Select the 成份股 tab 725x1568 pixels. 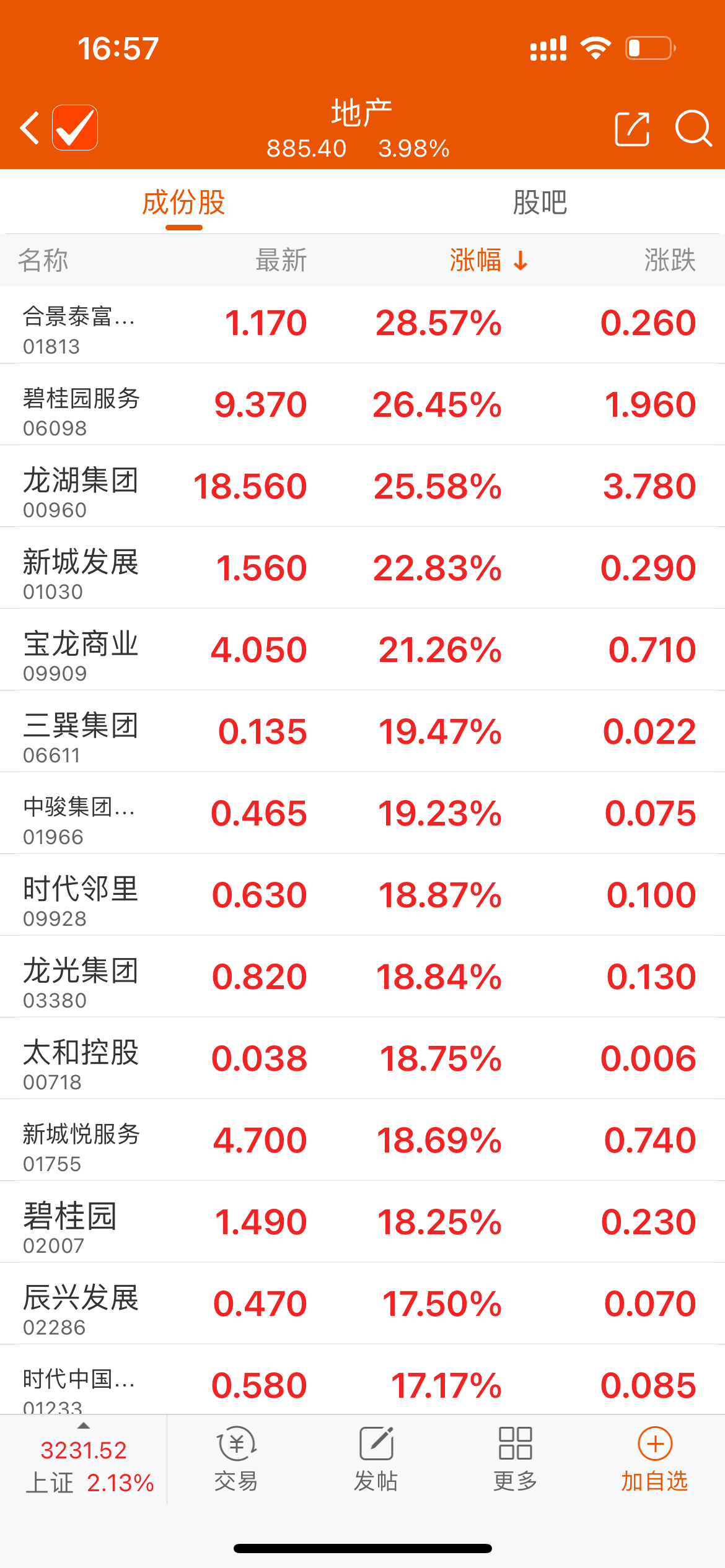(183, 203)
